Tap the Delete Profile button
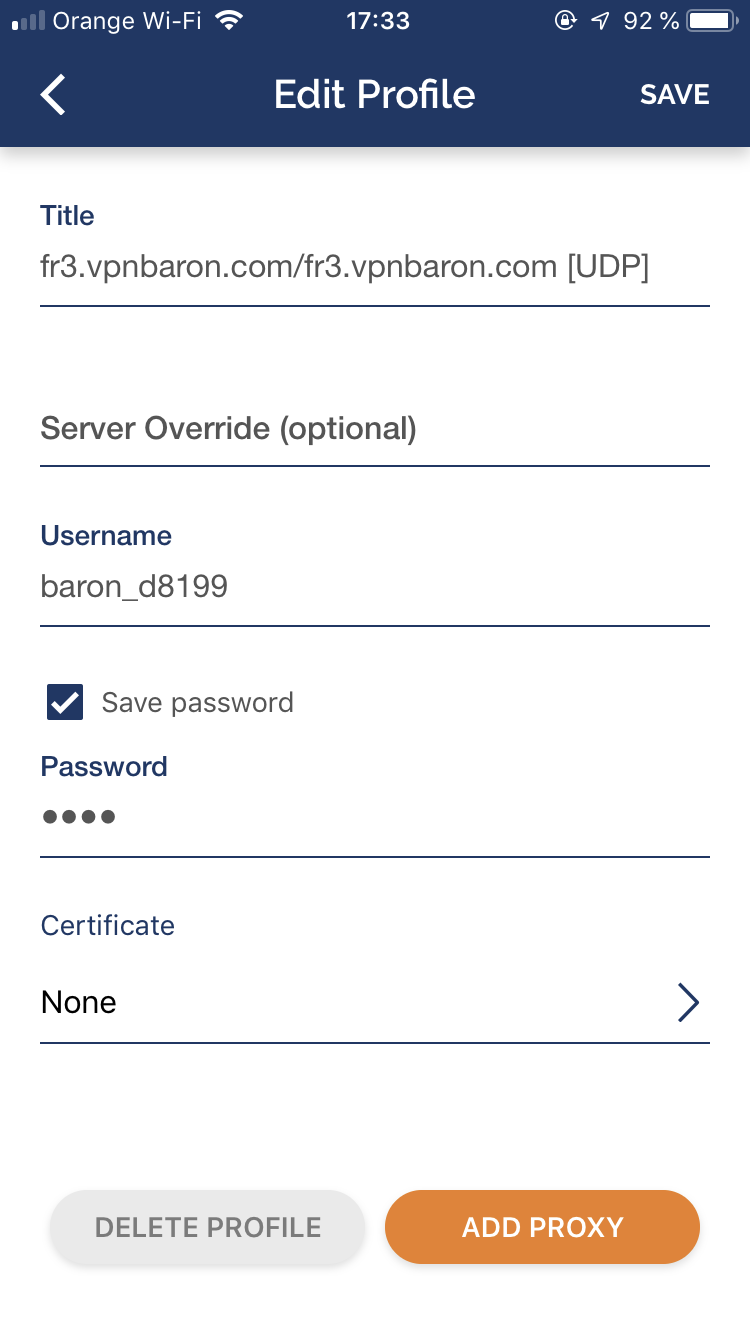This screenshot has height=1334, width=750. (208, 1227)
